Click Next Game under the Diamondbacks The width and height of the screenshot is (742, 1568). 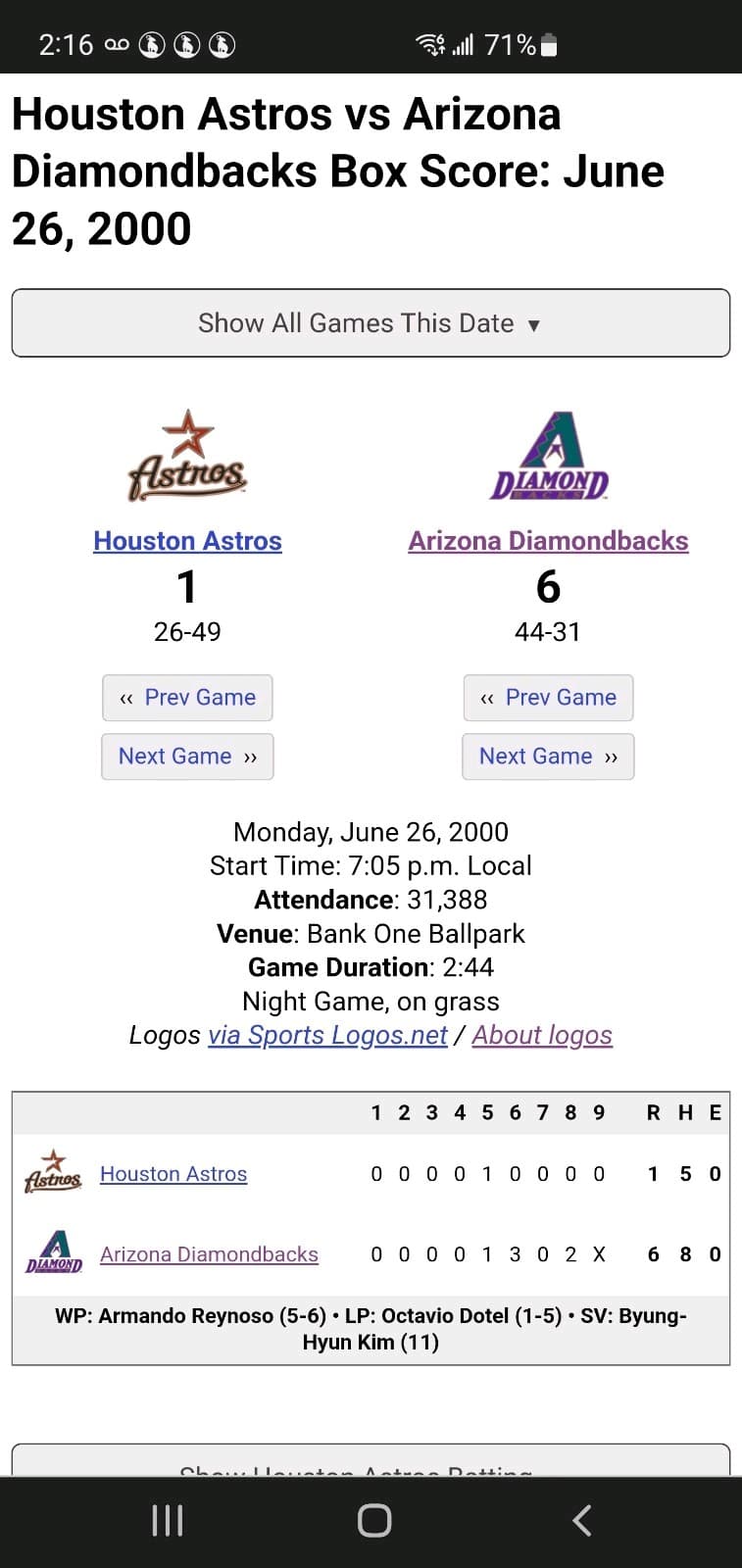pos(548,756)
